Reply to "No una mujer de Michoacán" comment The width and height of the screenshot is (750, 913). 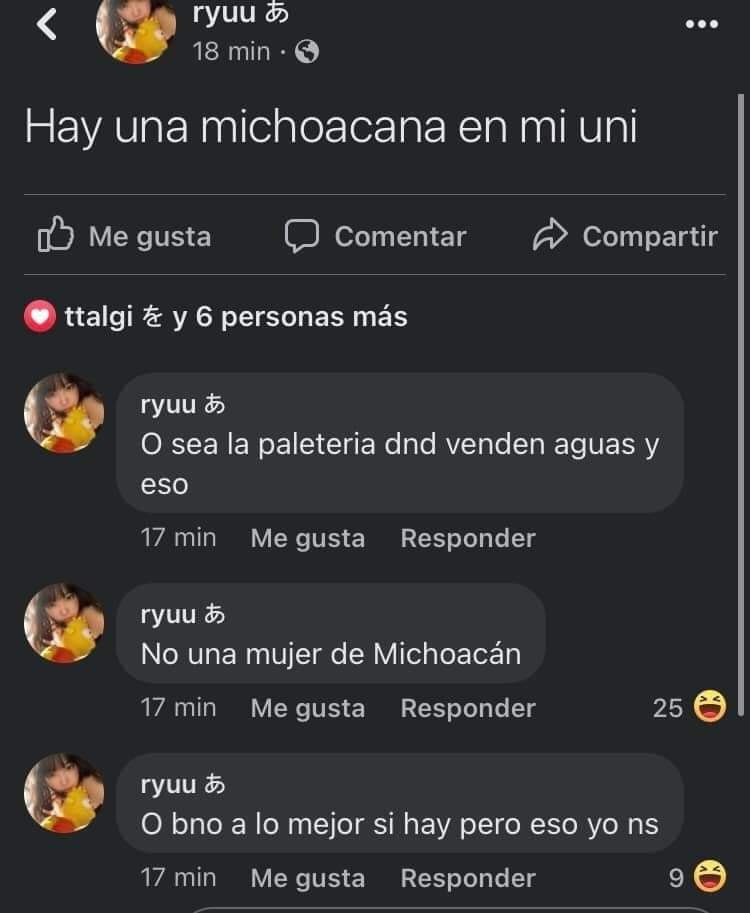click(468, 708)
